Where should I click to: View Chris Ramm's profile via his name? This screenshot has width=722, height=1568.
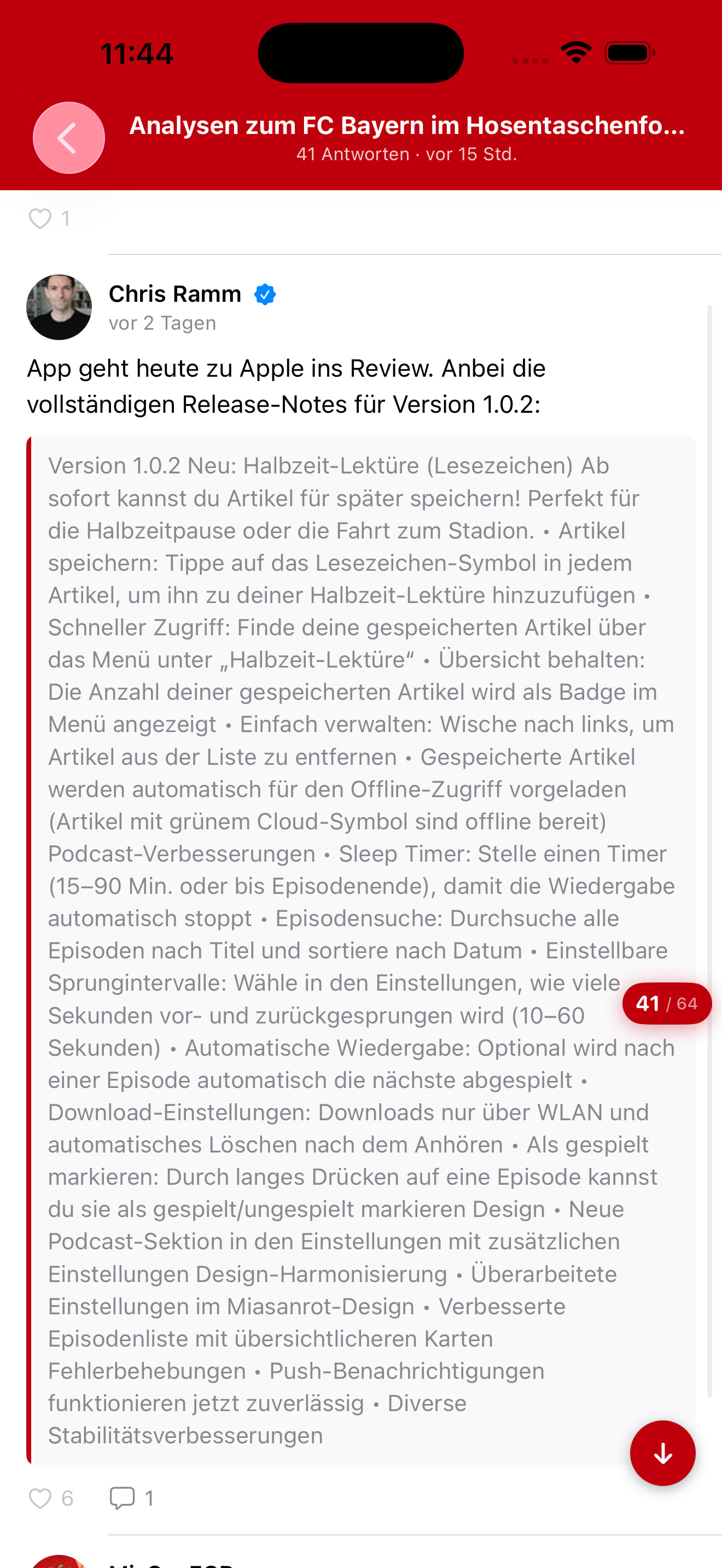174,294
